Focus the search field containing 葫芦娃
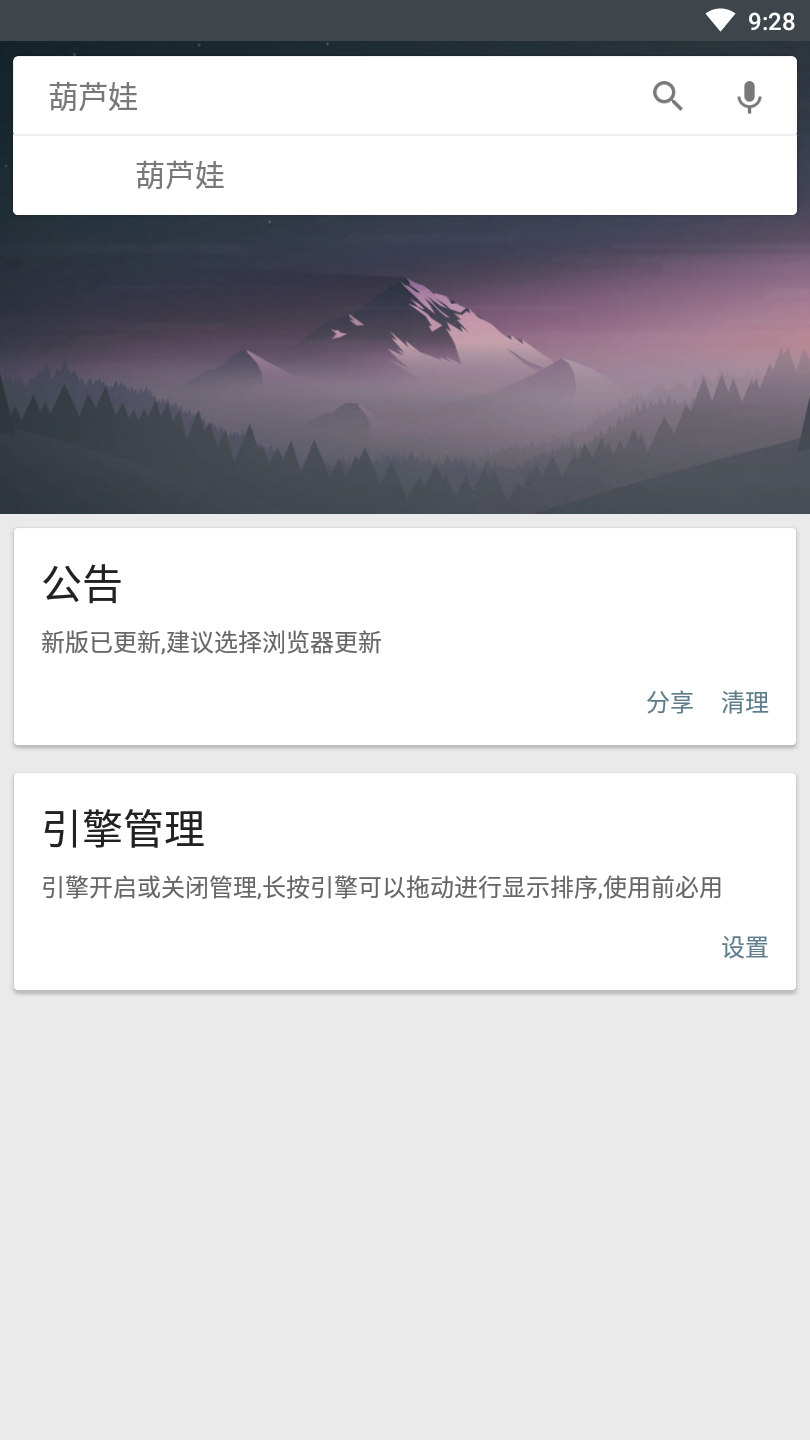This screenshot has width=810, height=1440. 330,97
